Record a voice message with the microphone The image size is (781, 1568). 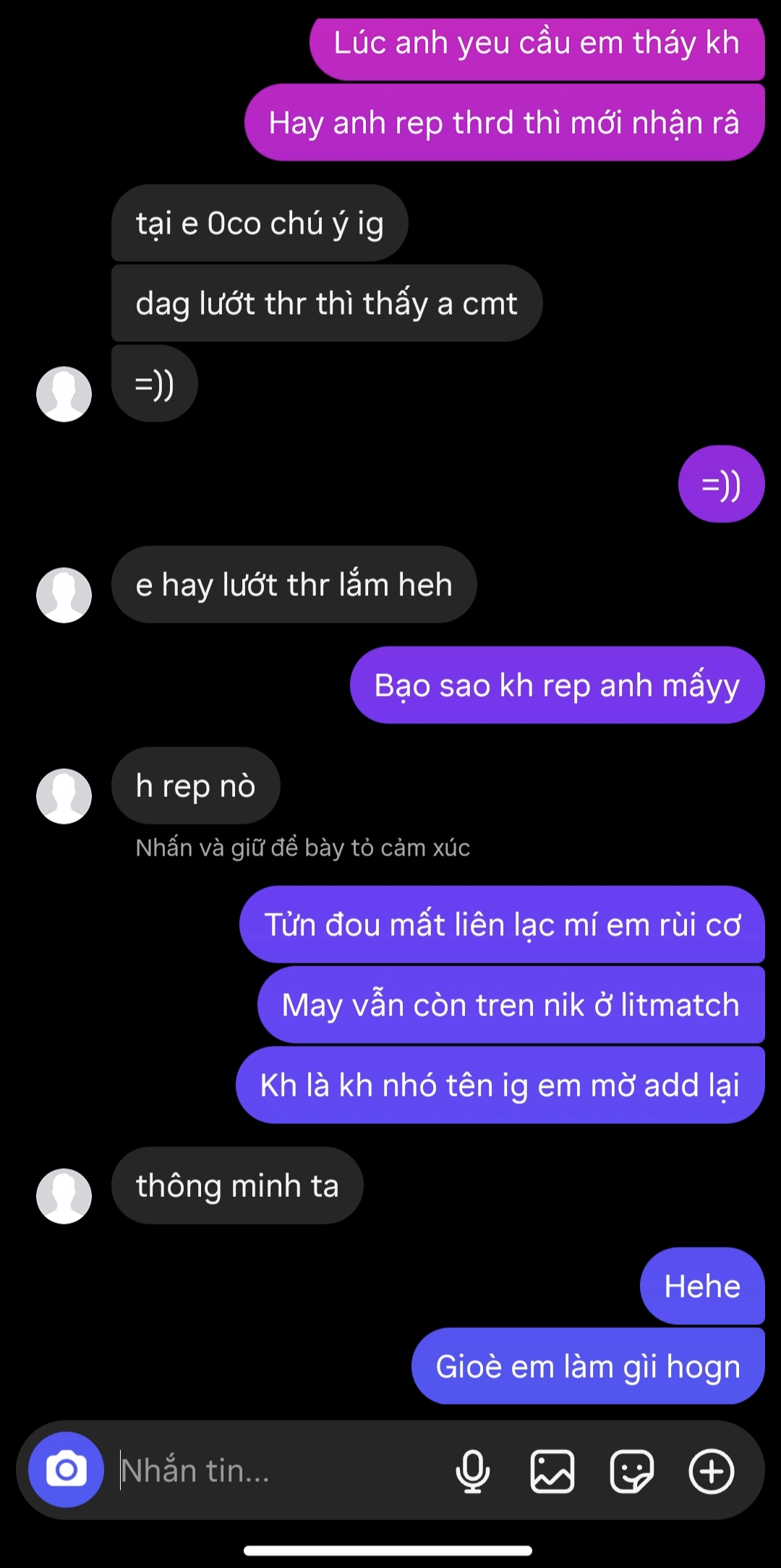click(x=472, y=1470)
